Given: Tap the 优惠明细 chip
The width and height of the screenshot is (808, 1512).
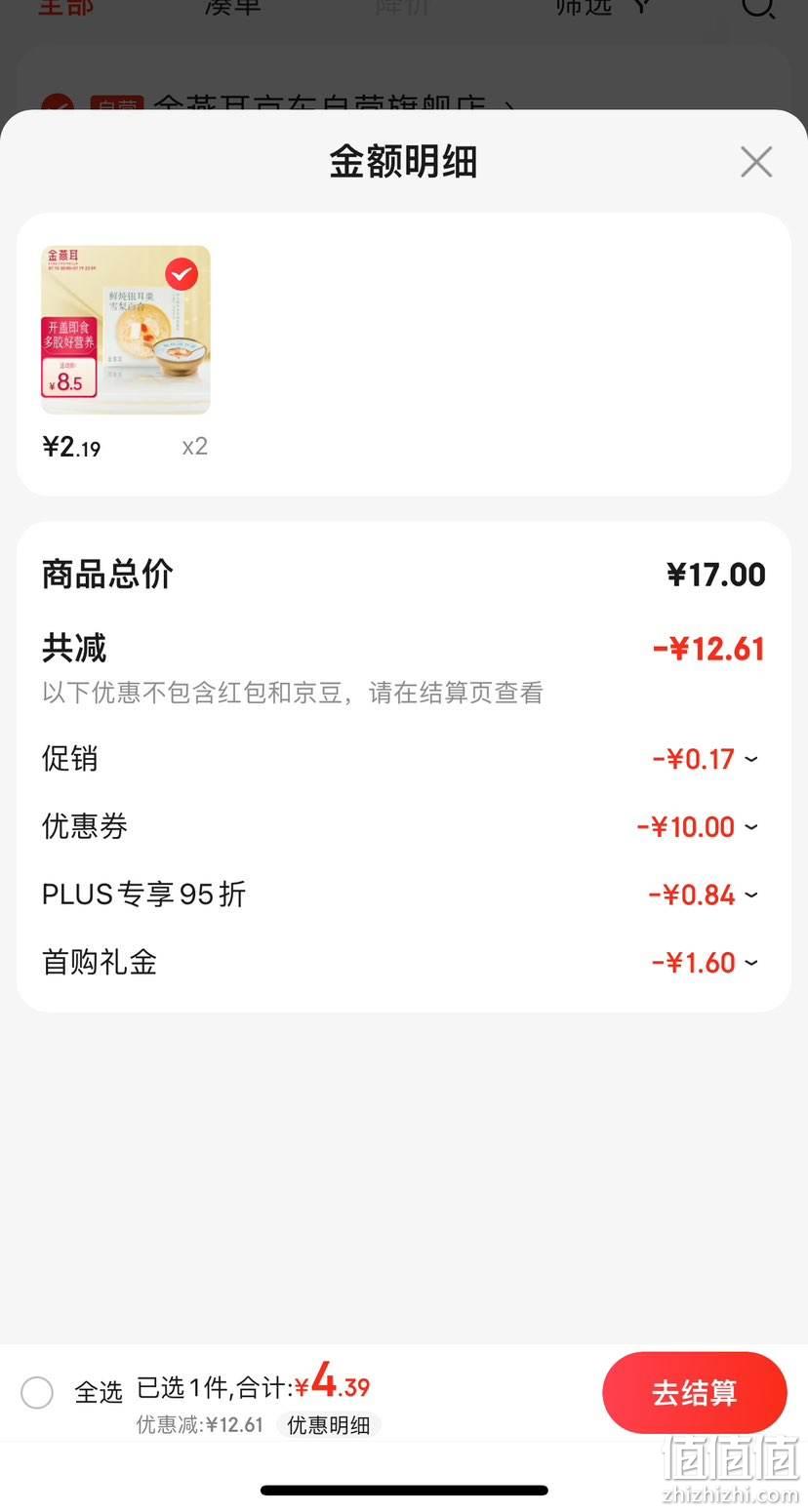Looking at the screenshot, I should click(x=328, y=1425).
